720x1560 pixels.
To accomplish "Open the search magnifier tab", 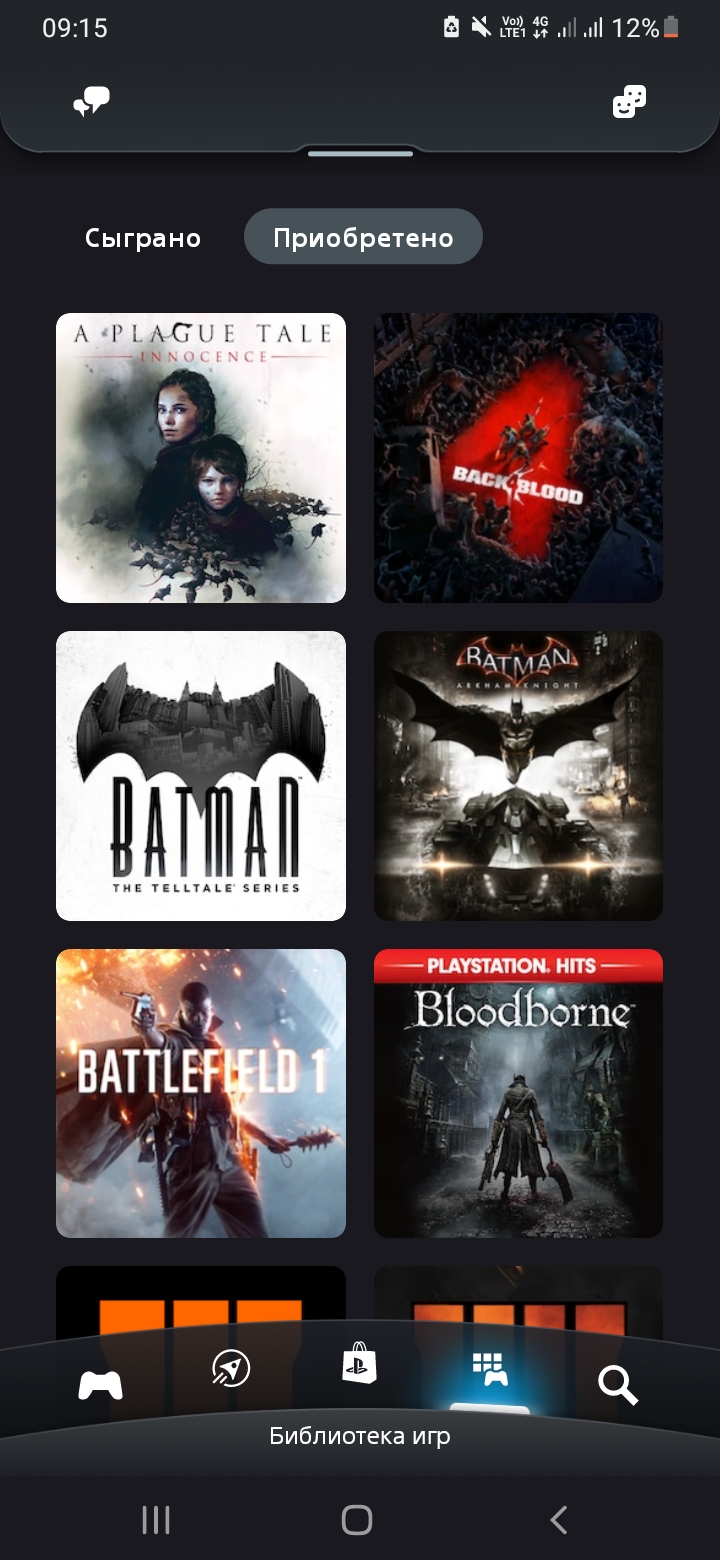I will [618, 1385].
